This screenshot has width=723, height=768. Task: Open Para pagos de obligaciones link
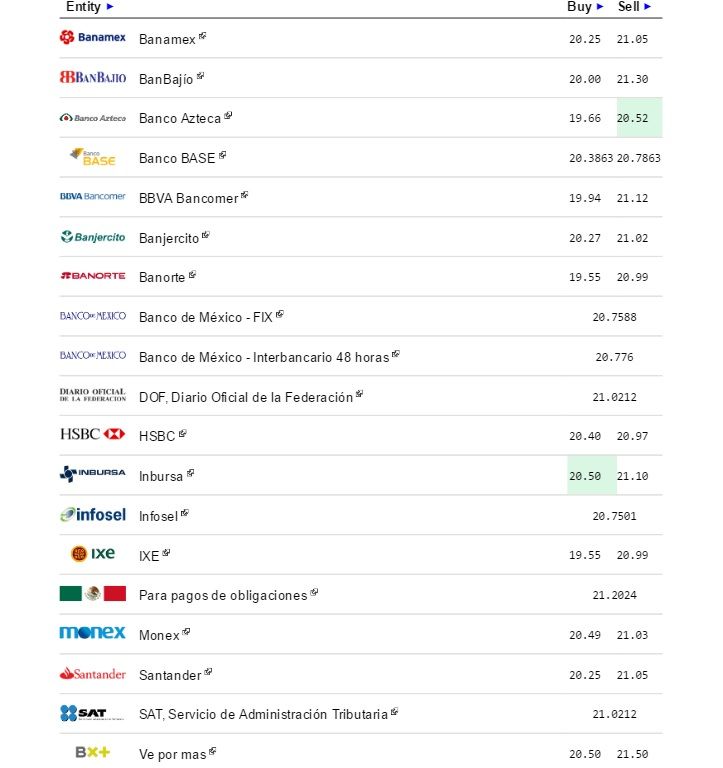(223, 595)
